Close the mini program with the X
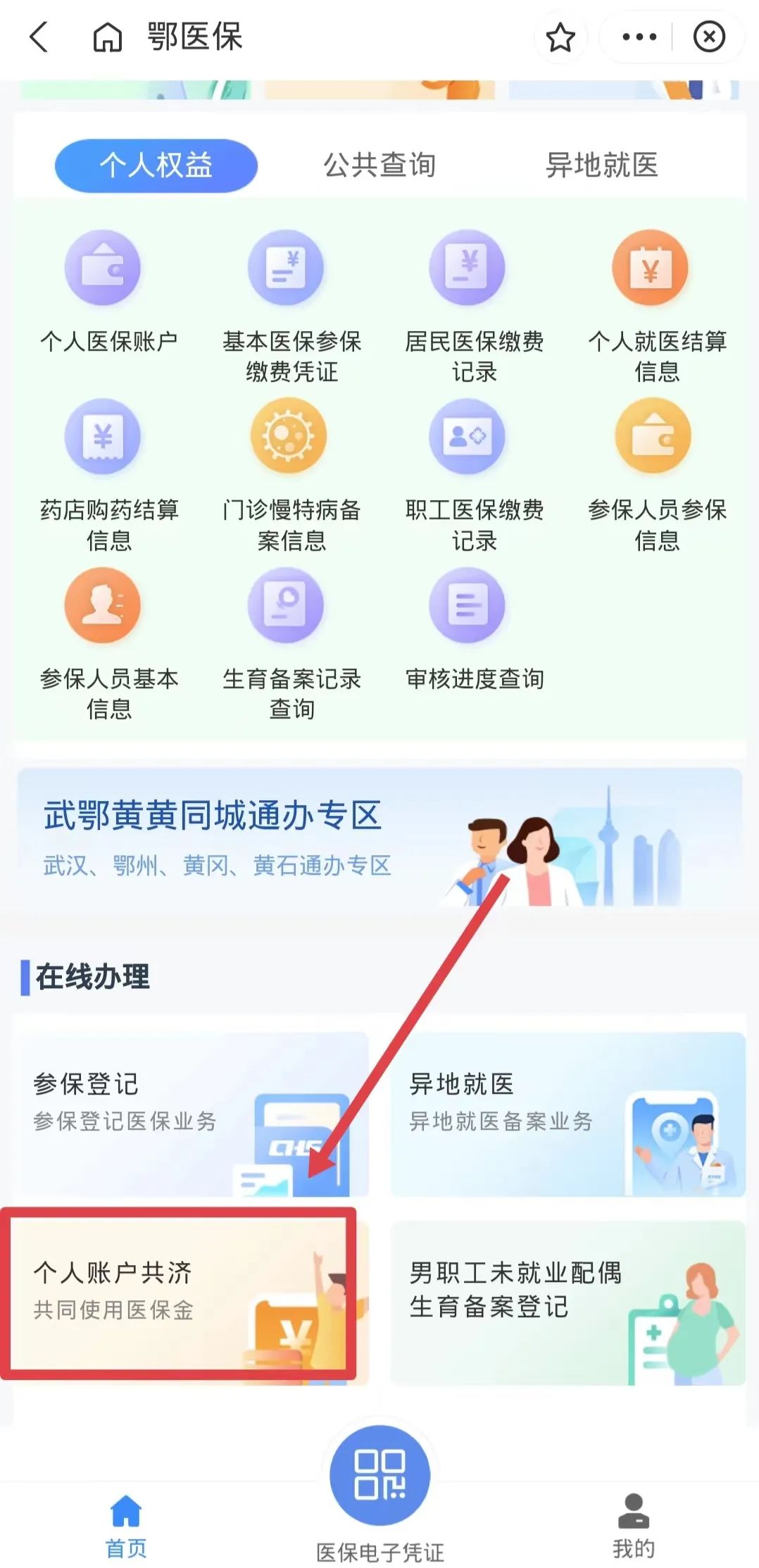The height and width of the screenshot is (1568, 759). click(708, 37)
